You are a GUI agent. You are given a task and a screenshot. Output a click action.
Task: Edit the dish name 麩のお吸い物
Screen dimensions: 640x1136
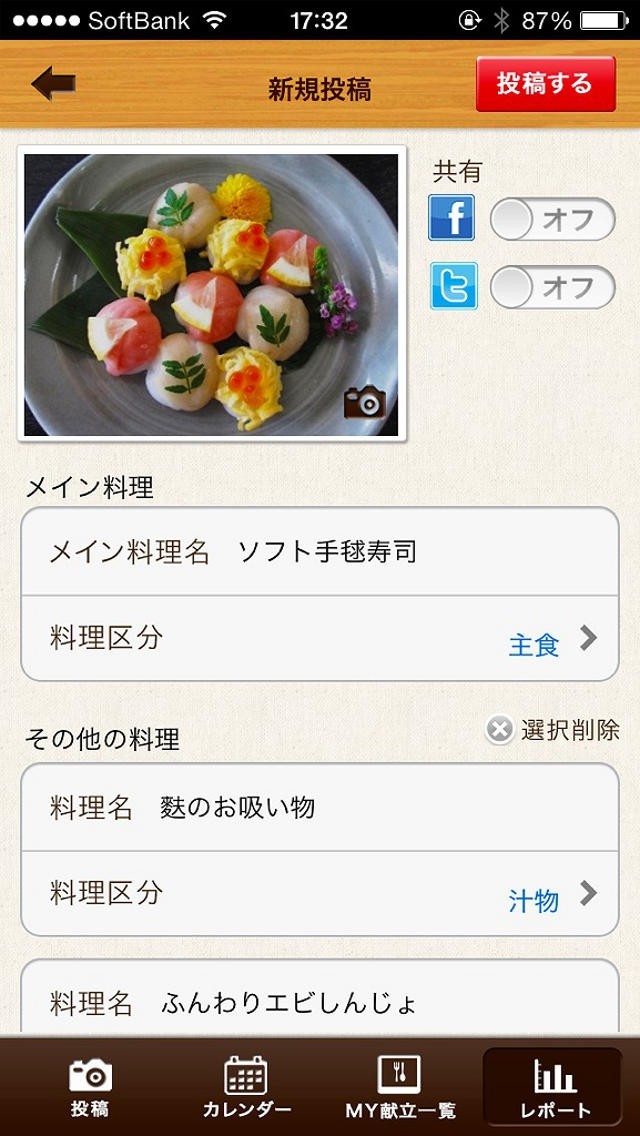320,808
